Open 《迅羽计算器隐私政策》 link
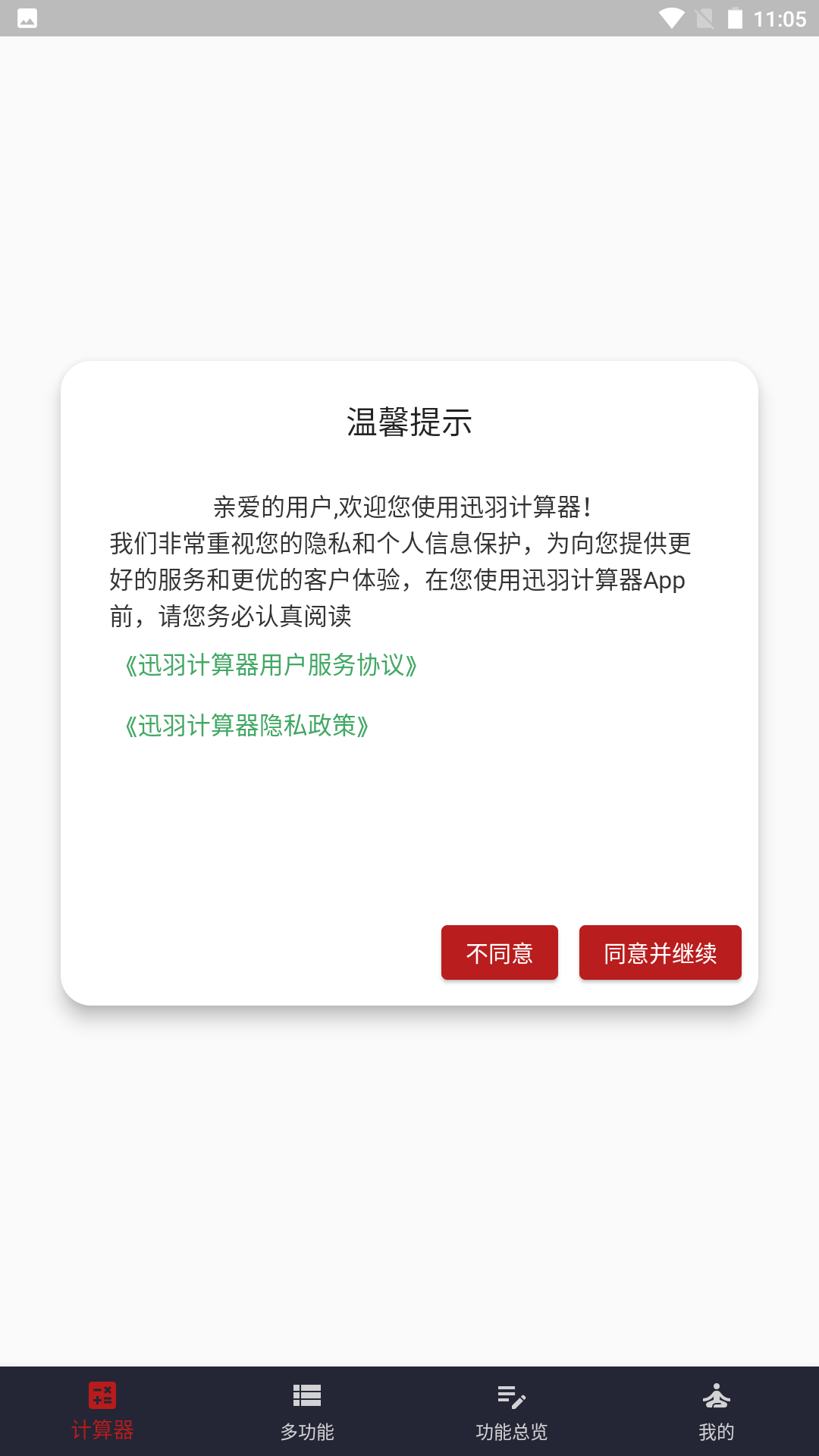Viewport: 819px width, 1456px height. click(246, 726)
